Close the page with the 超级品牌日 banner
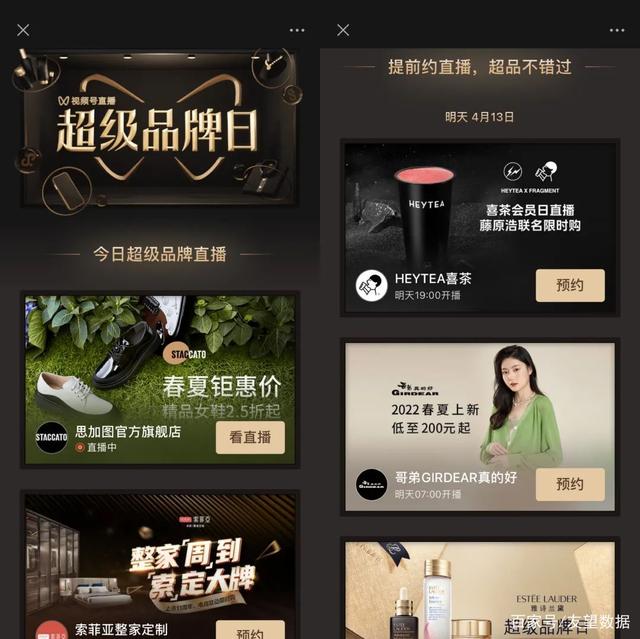640x639 pixels. [x=23, y=30]
